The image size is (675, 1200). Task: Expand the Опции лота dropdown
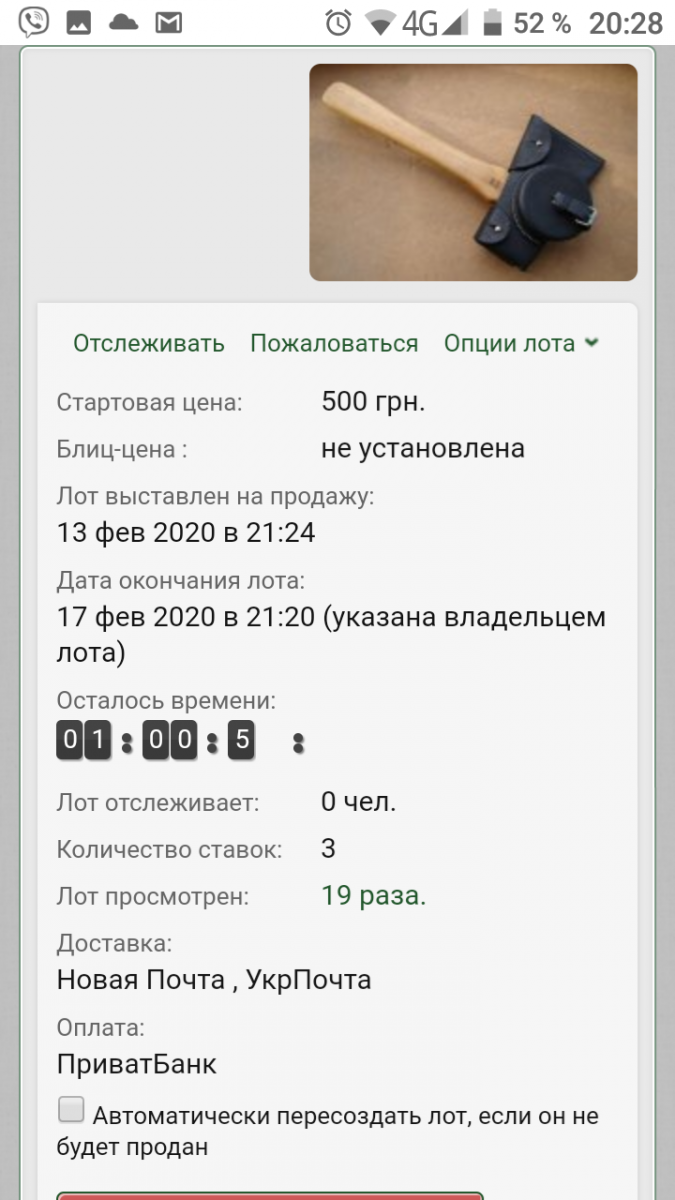pyautogui.click(x=522, y=344)
